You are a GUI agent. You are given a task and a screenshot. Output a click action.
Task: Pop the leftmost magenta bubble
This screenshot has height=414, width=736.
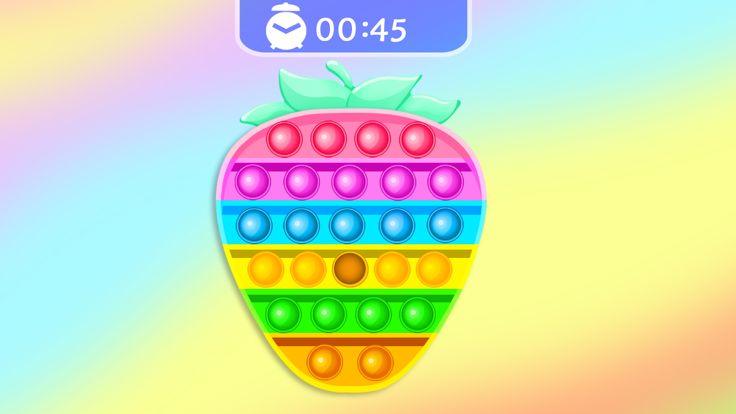coord(253,181)
